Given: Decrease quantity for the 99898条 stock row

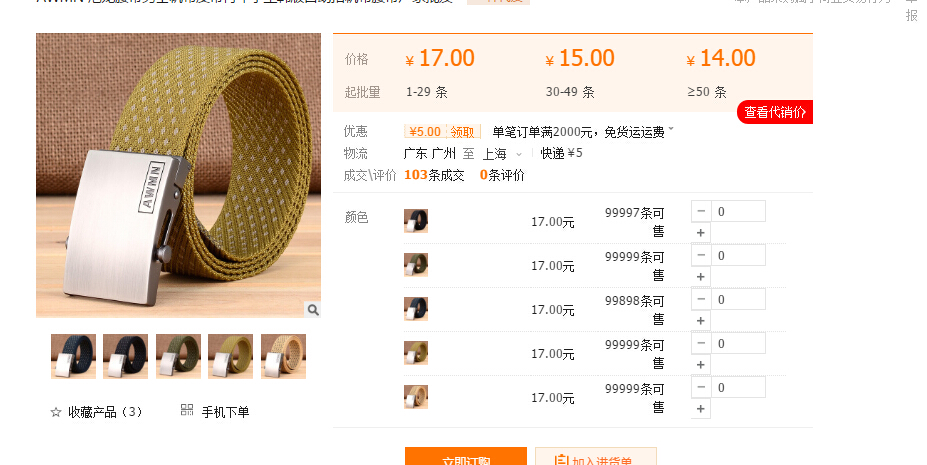Looking at the screenshot, I should [700, 299].
